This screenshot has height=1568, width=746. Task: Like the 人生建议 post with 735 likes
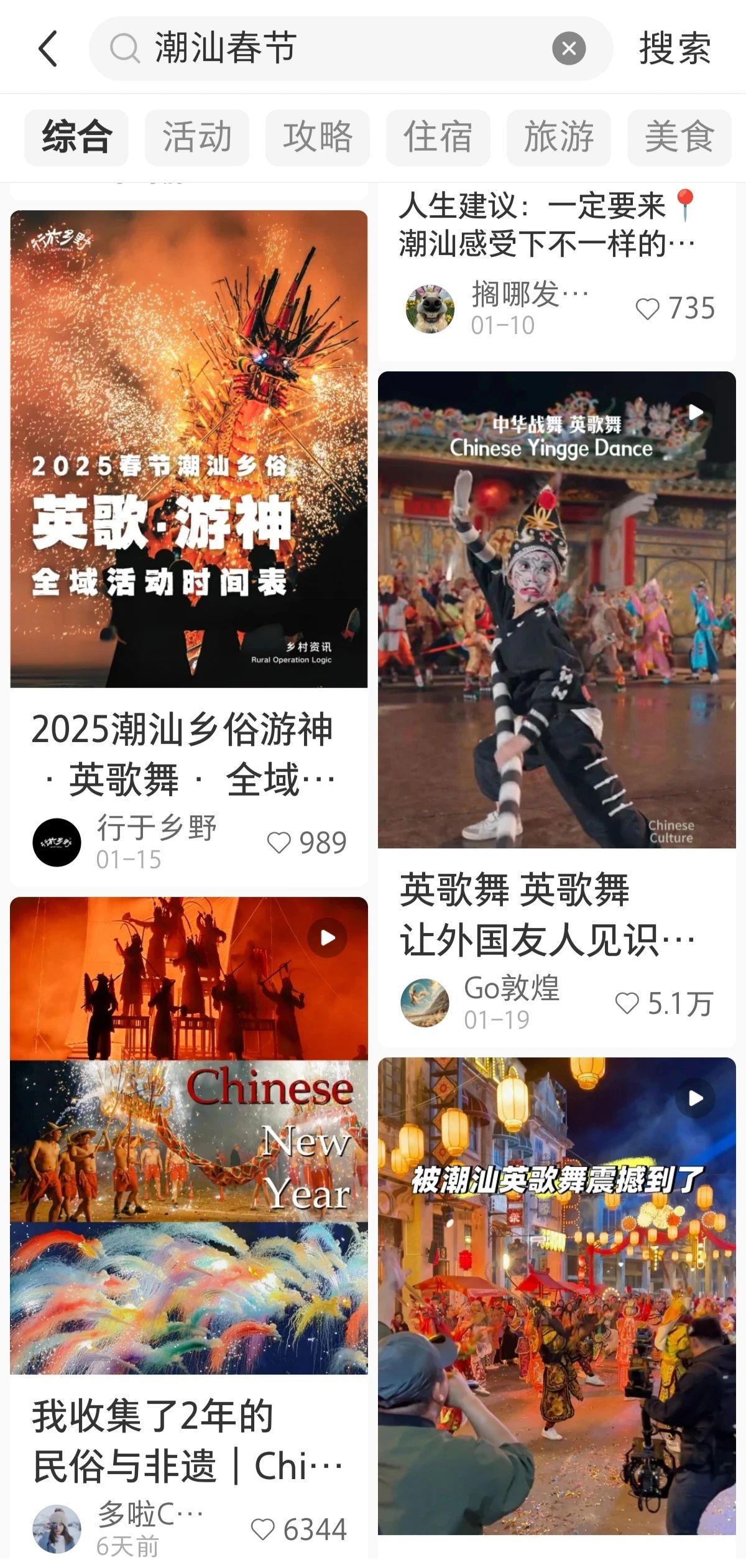647,308
